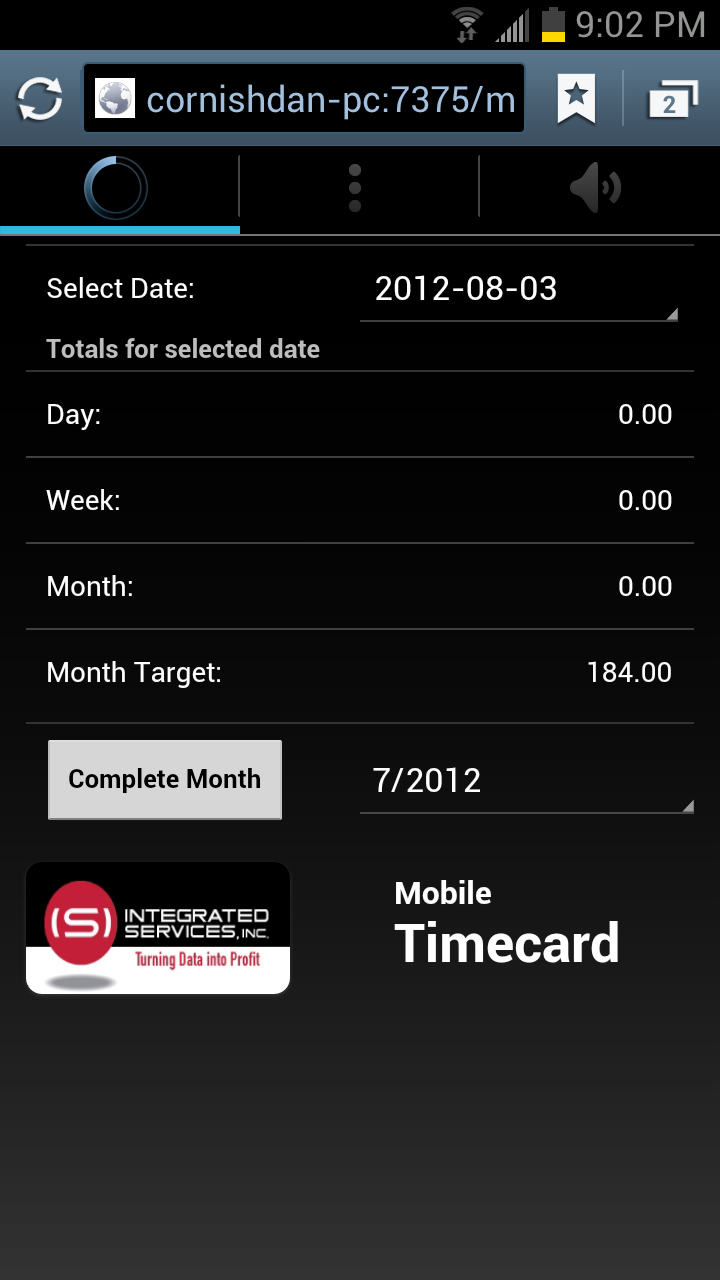Switch to the speaker sound tab

pyautogui.click(x=597, y=187)
